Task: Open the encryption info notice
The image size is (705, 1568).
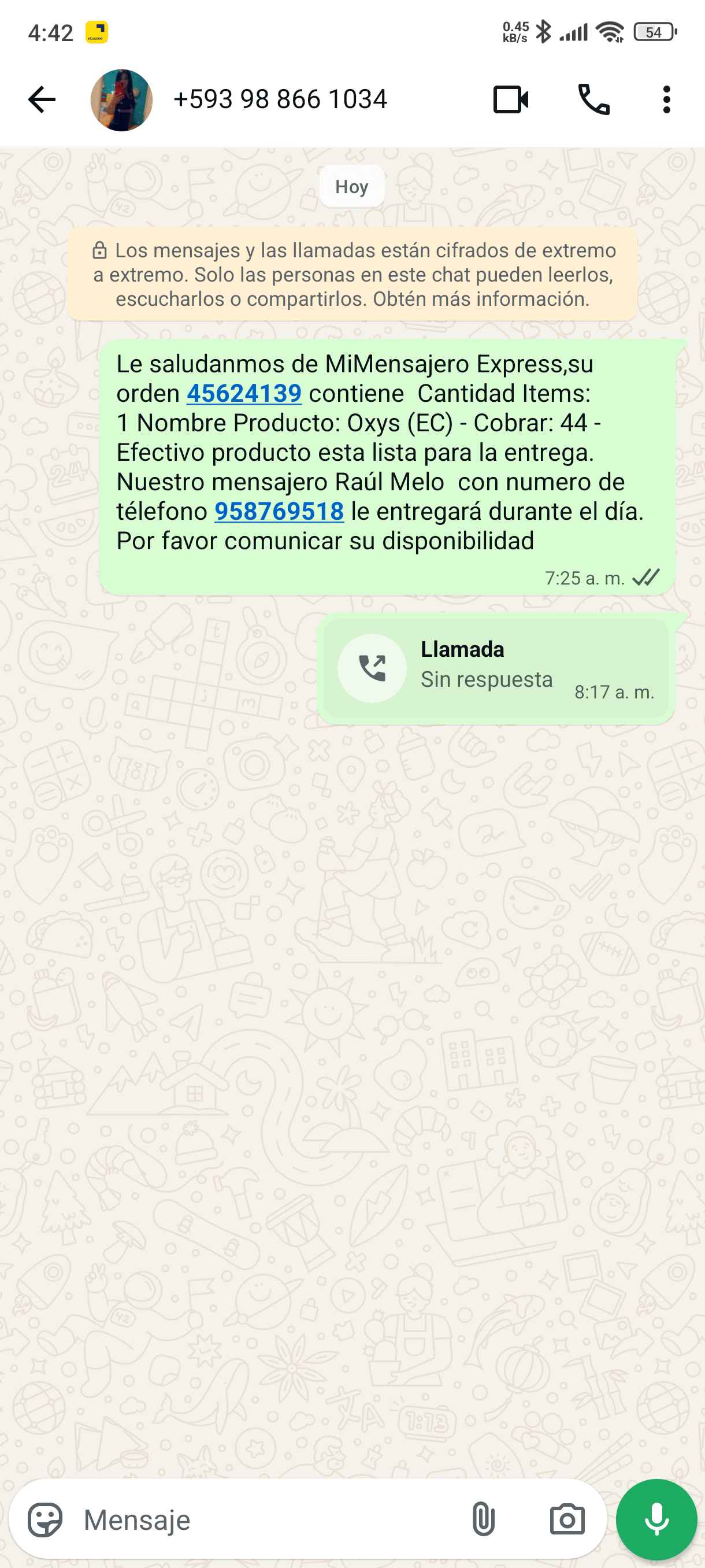Action: (353, 275)
